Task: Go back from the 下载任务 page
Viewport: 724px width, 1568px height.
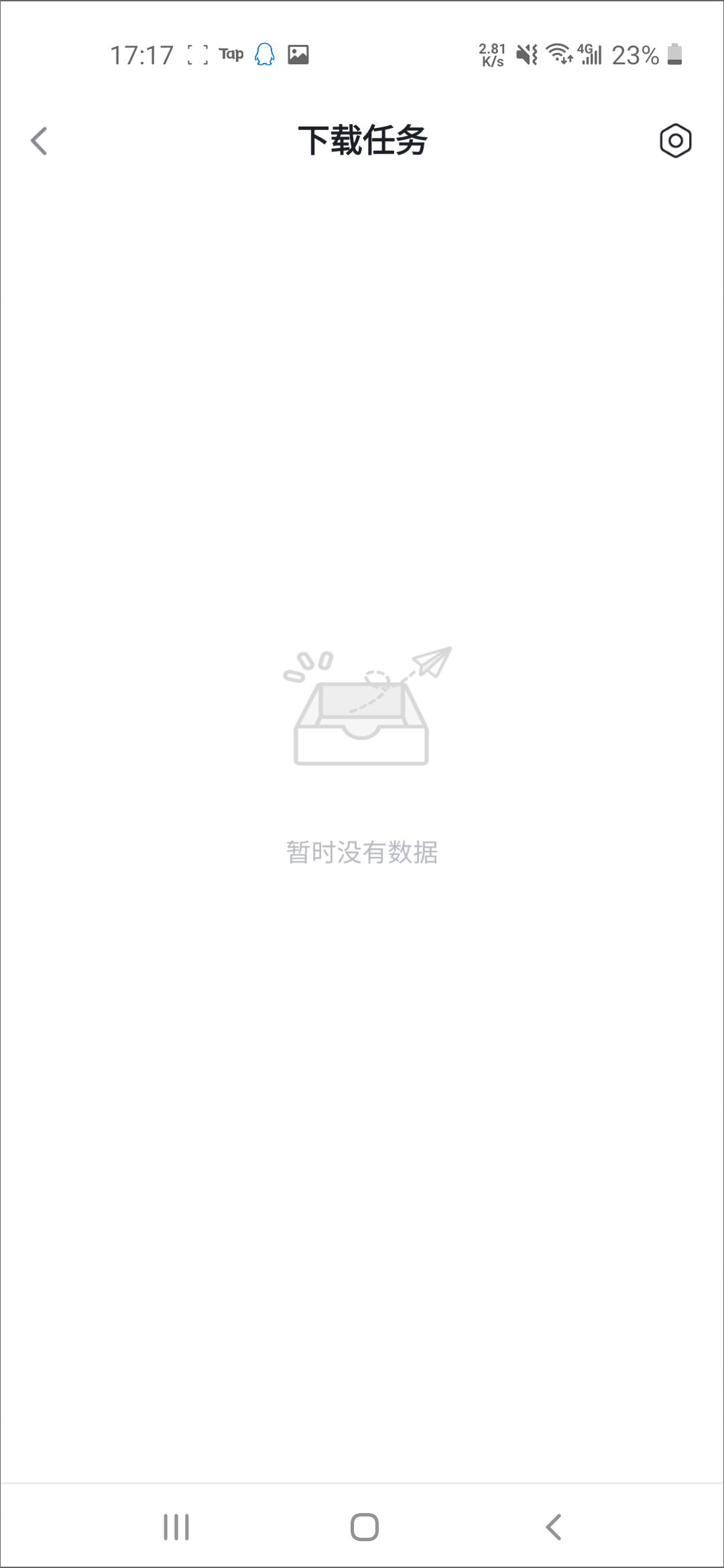Action: pos(40,141)
